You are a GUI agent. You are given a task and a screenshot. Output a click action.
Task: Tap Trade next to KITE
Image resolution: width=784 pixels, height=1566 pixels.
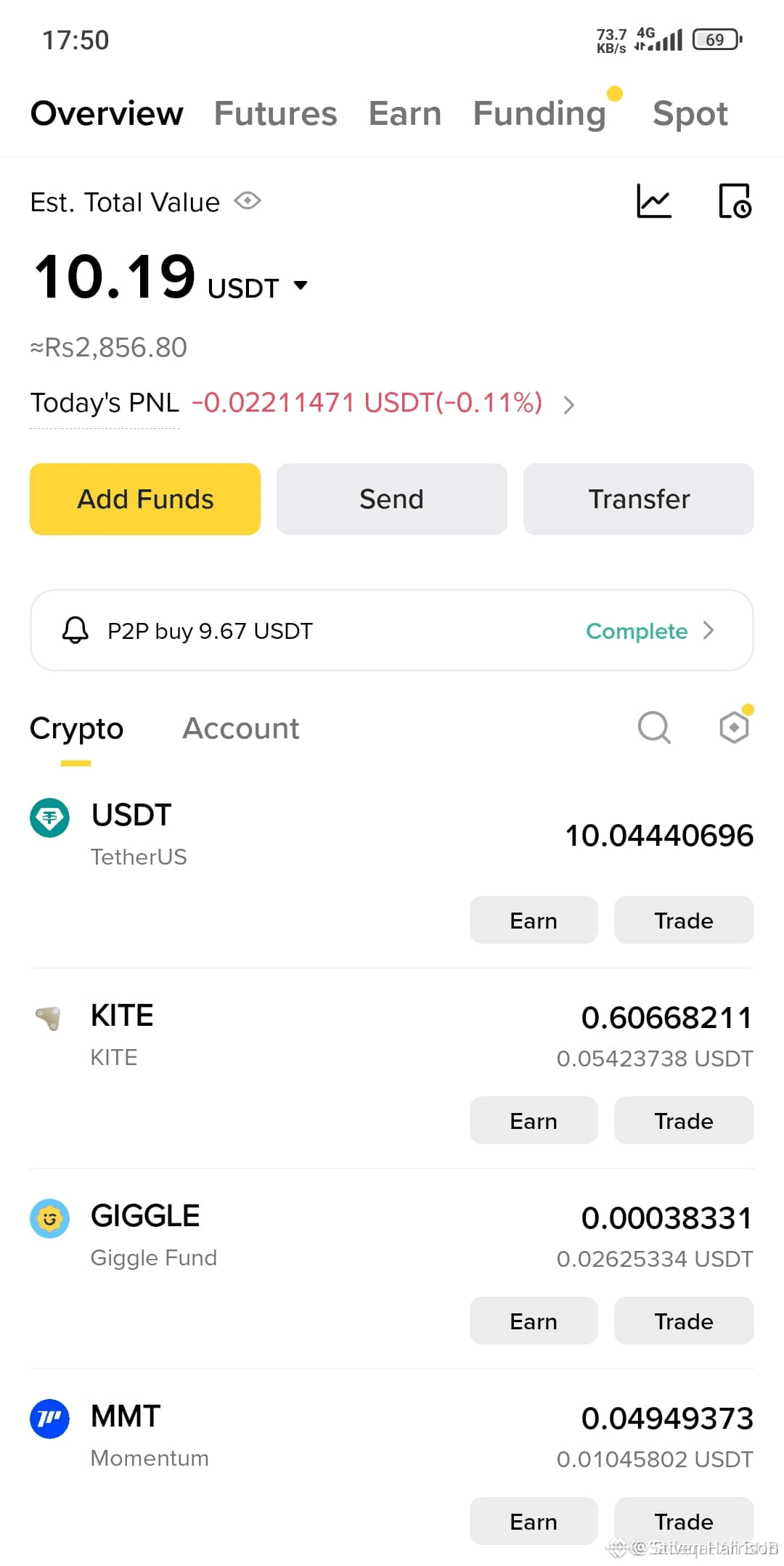coord(683,1120)
